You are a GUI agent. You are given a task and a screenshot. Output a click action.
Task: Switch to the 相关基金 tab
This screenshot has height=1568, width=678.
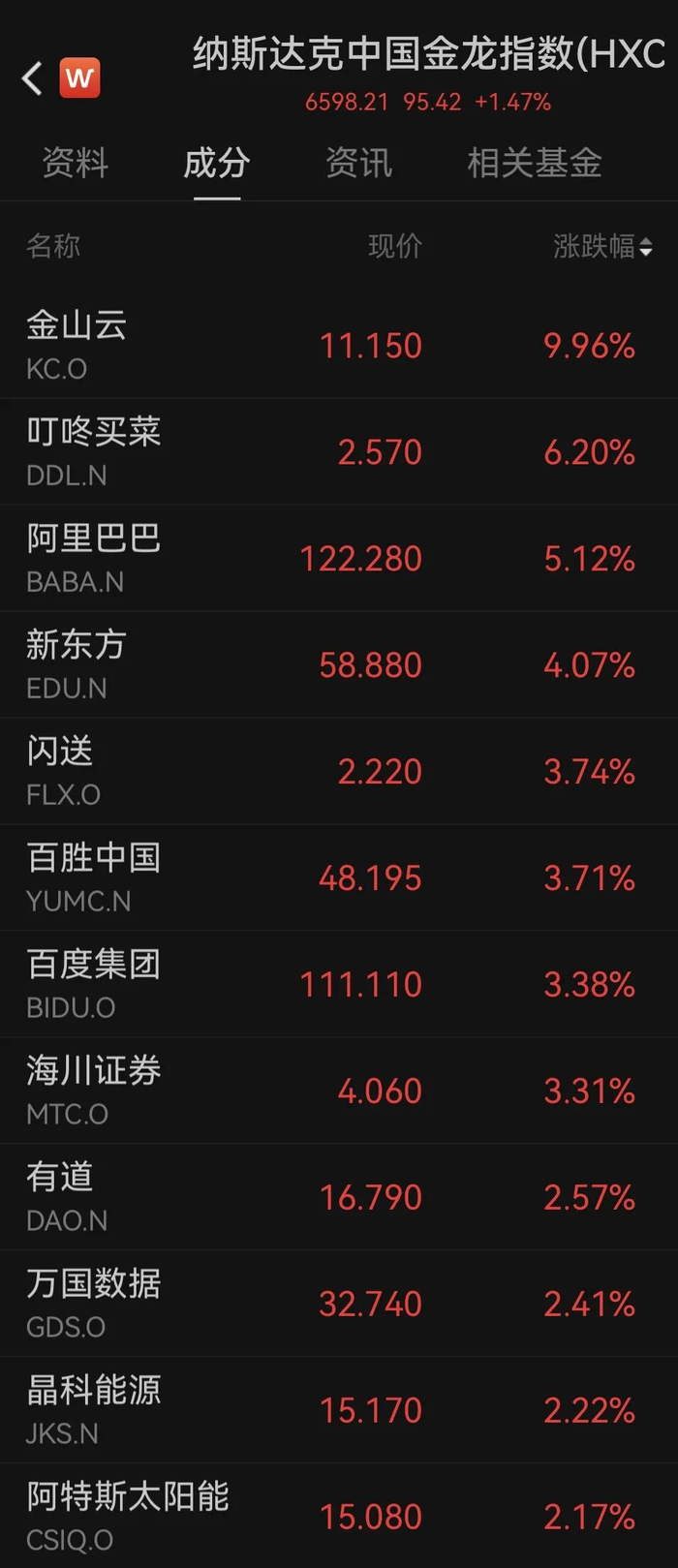click(535, 163)
